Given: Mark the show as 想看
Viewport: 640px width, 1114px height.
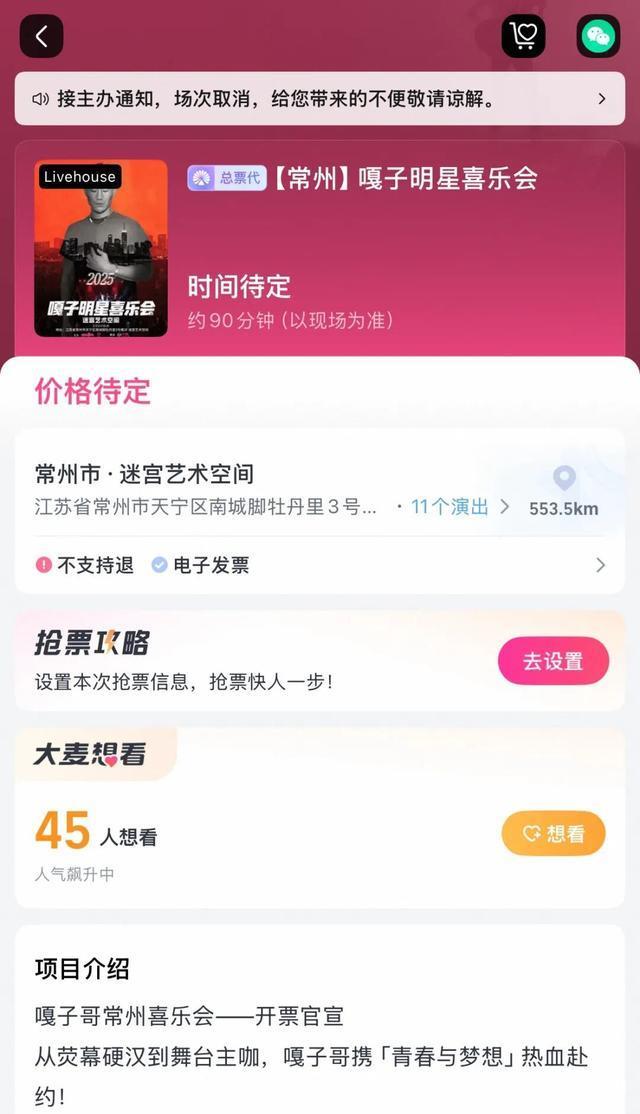Looking at the screenshot, I should (553, 833).
